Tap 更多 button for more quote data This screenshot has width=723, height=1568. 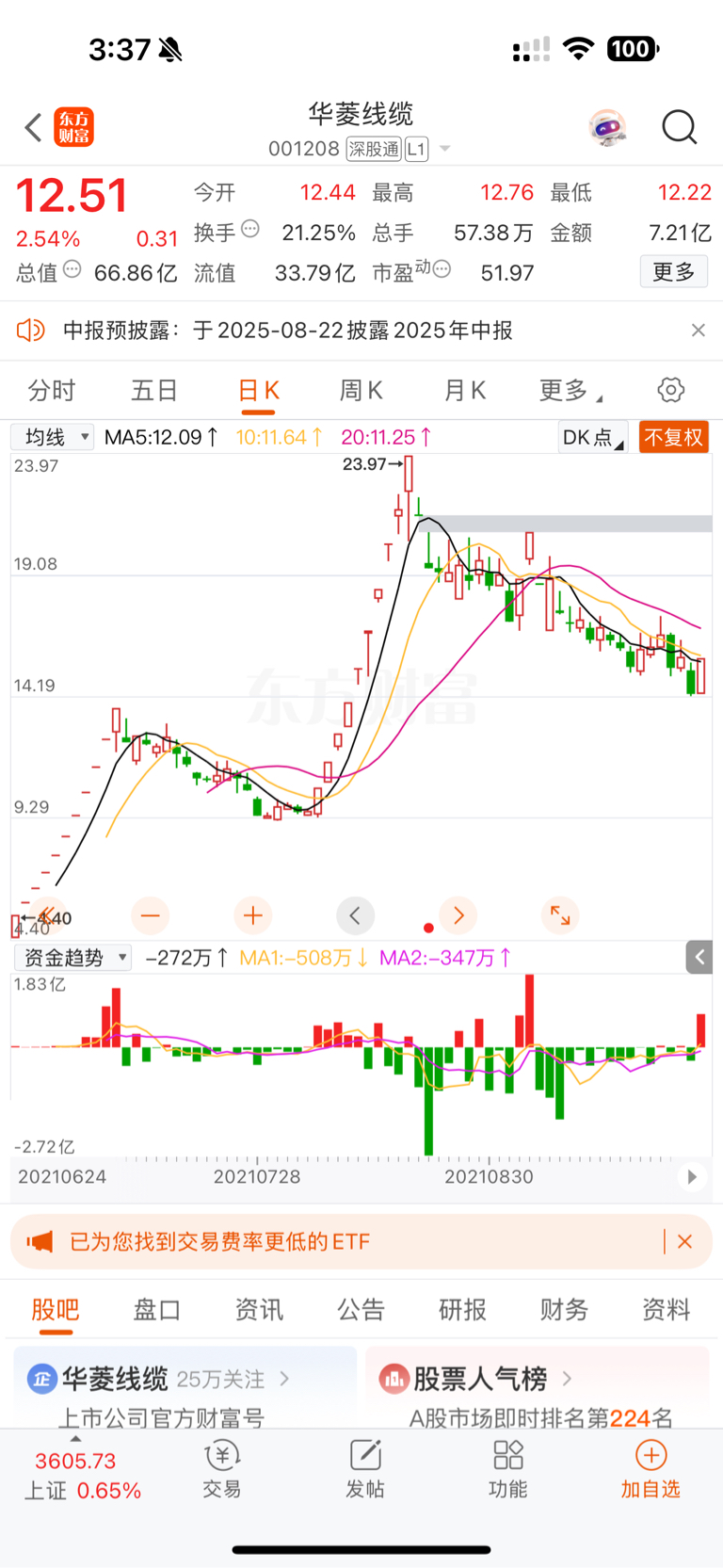pos(674,272)
